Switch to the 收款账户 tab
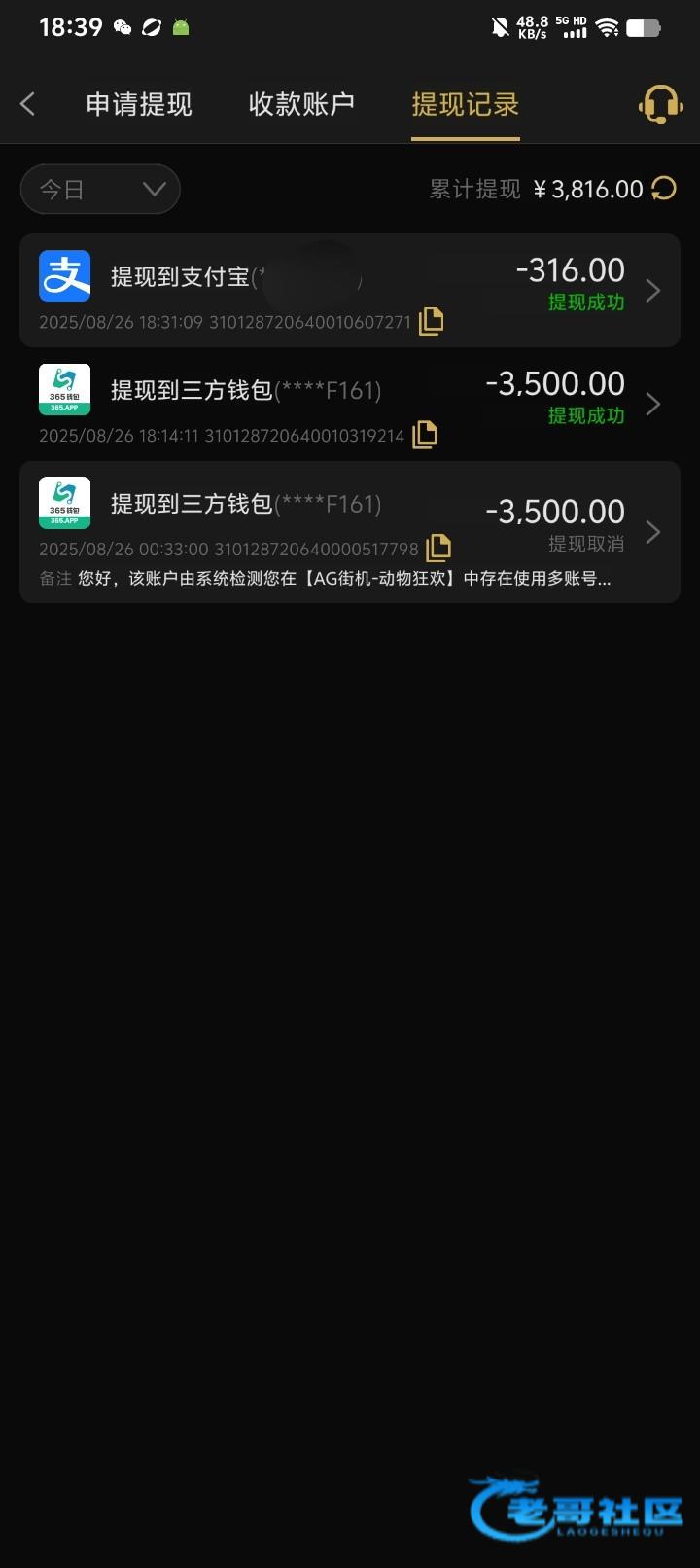Viewport: 700px width, 1568px height. (301, 104)
